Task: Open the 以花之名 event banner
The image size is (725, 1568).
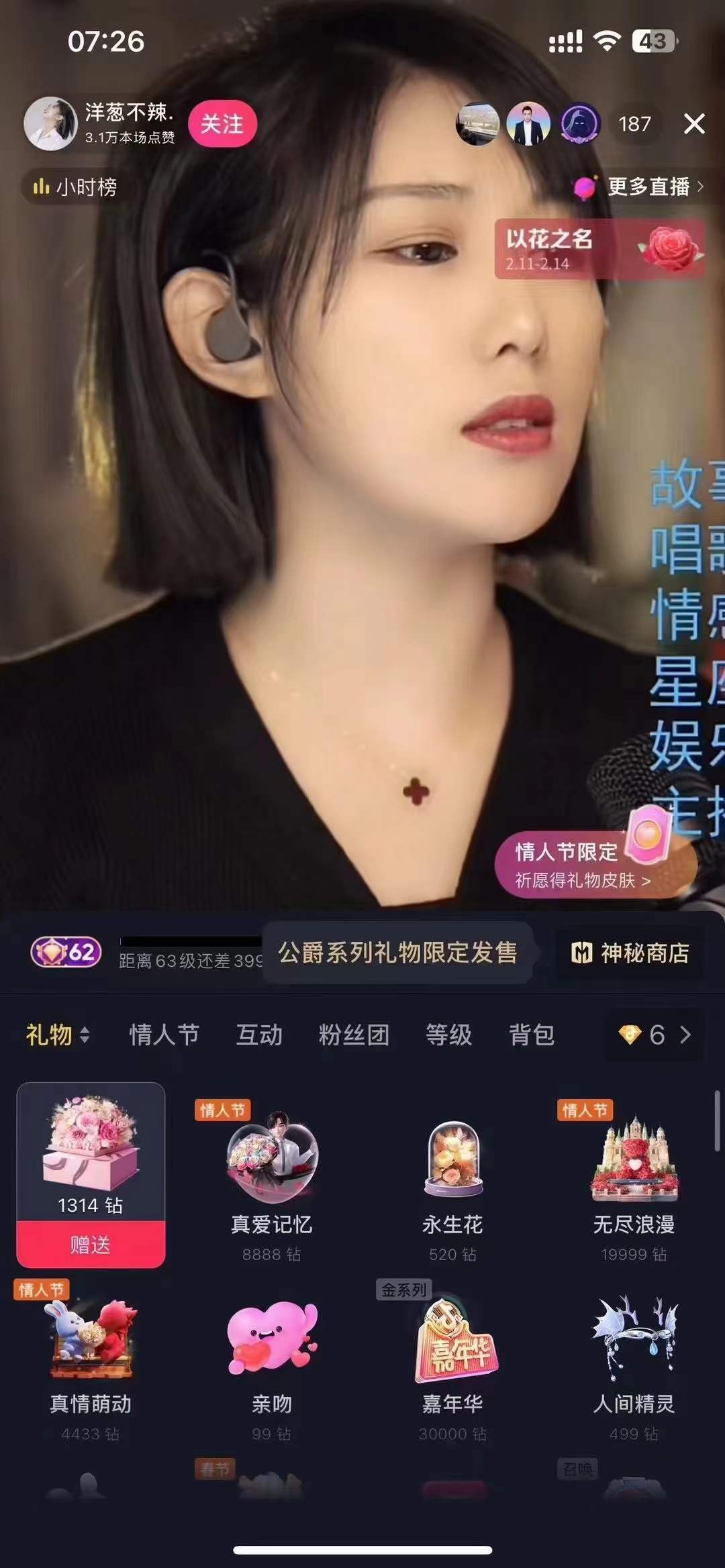Action: [x=599, y=249]
